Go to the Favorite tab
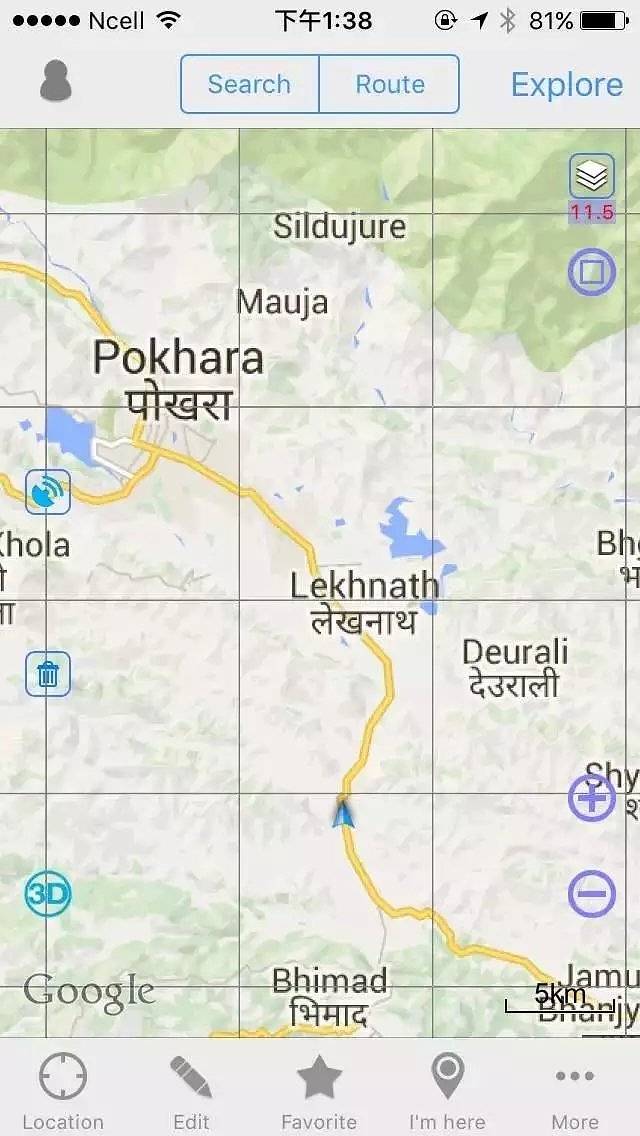 click(x=320, y=1092)
